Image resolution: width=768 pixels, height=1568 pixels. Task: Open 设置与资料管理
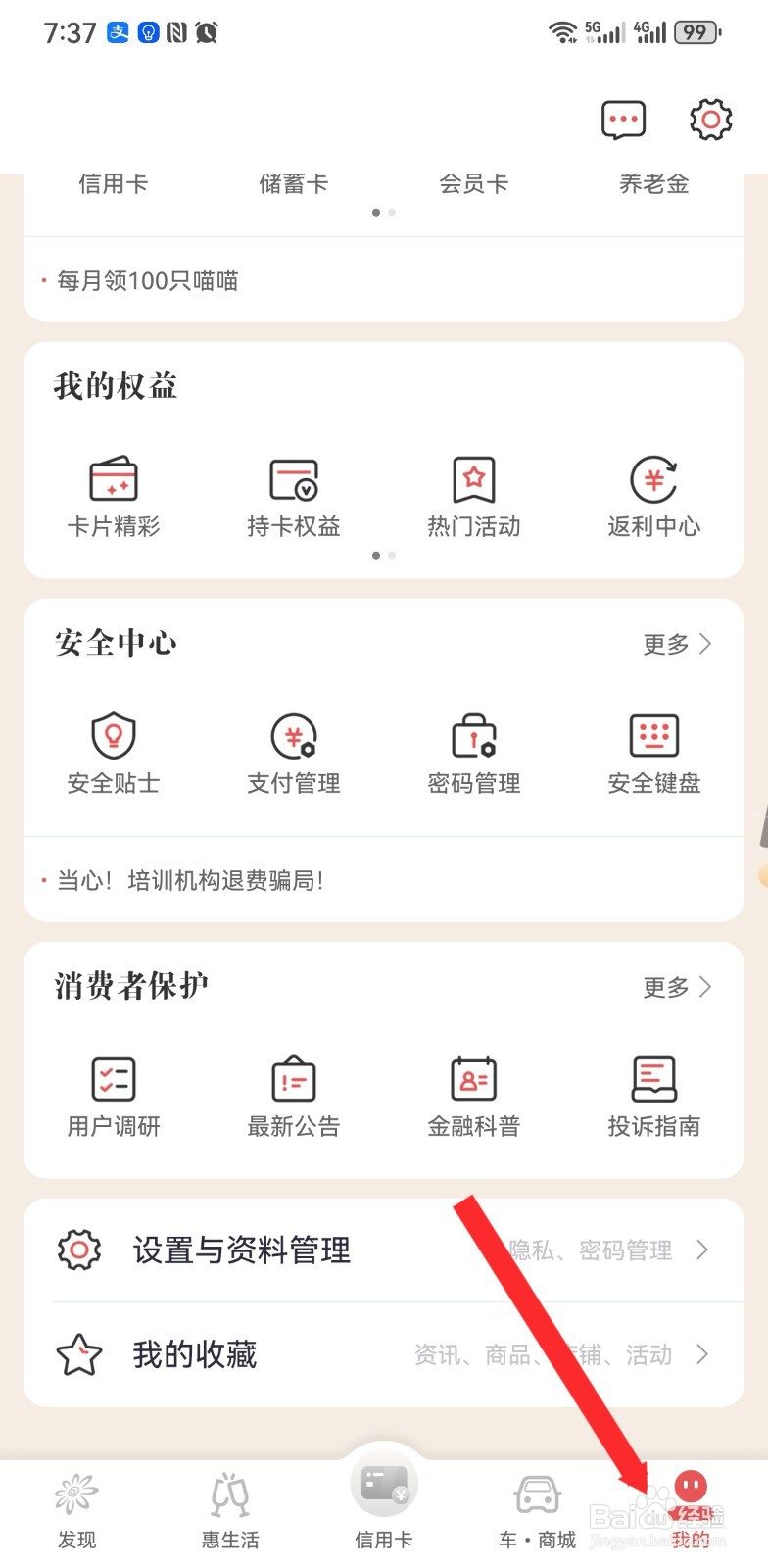[x=242, y=1249]
